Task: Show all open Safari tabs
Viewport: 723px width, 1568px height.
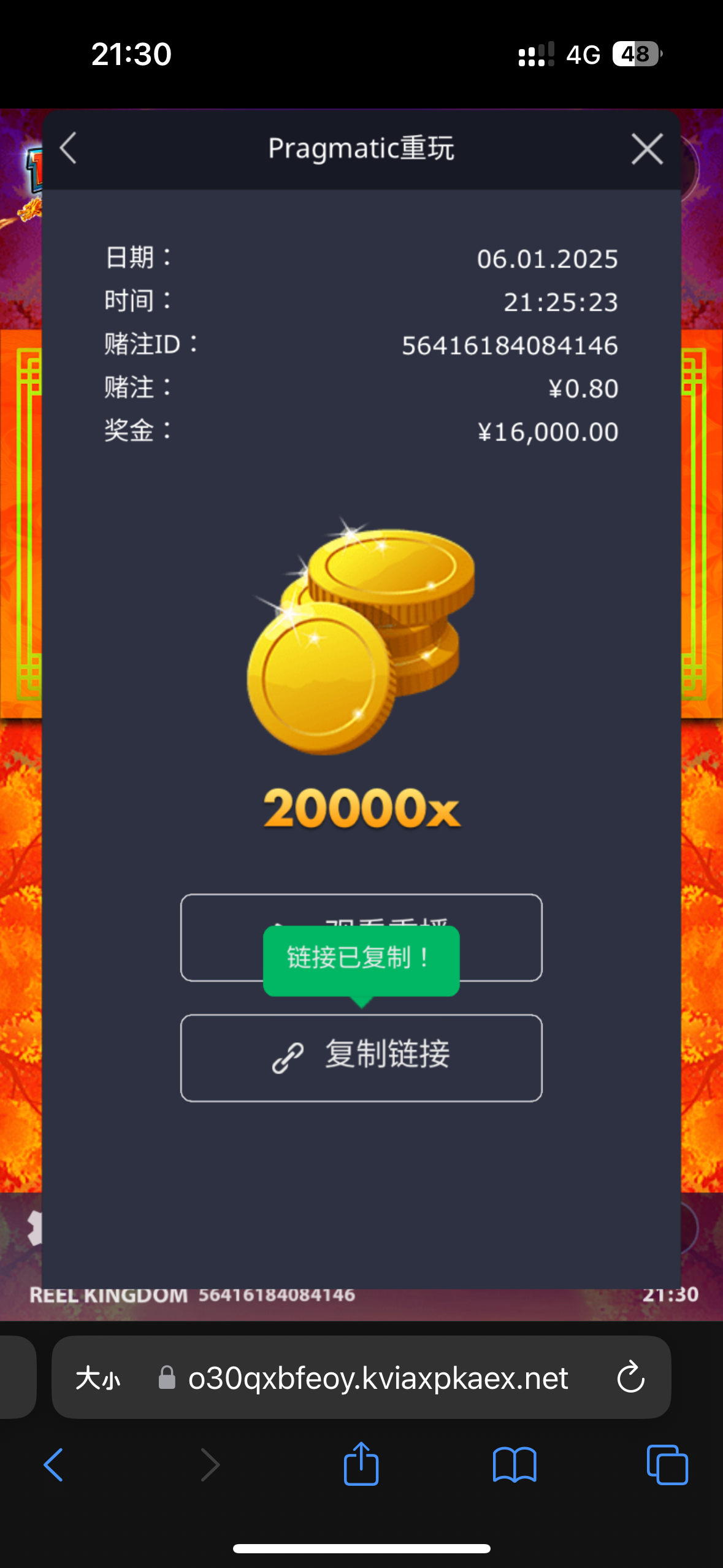Action: point(667,1465)
